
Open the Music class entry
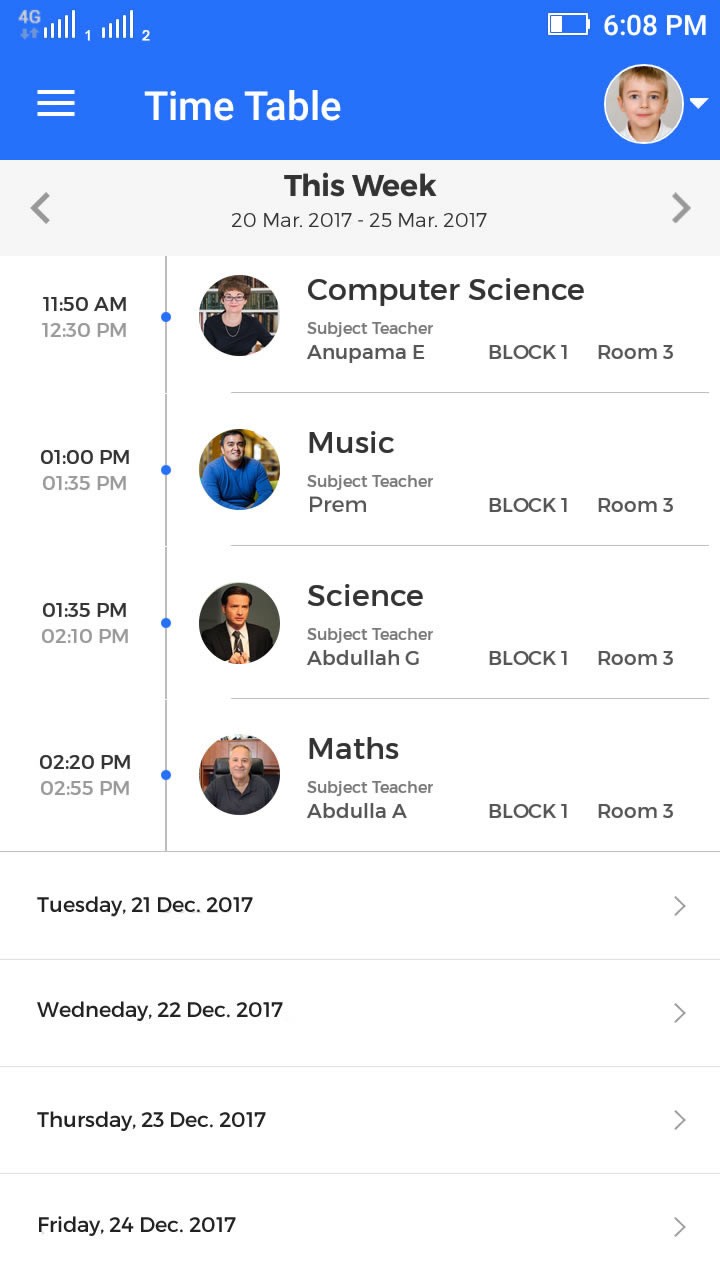445,472
